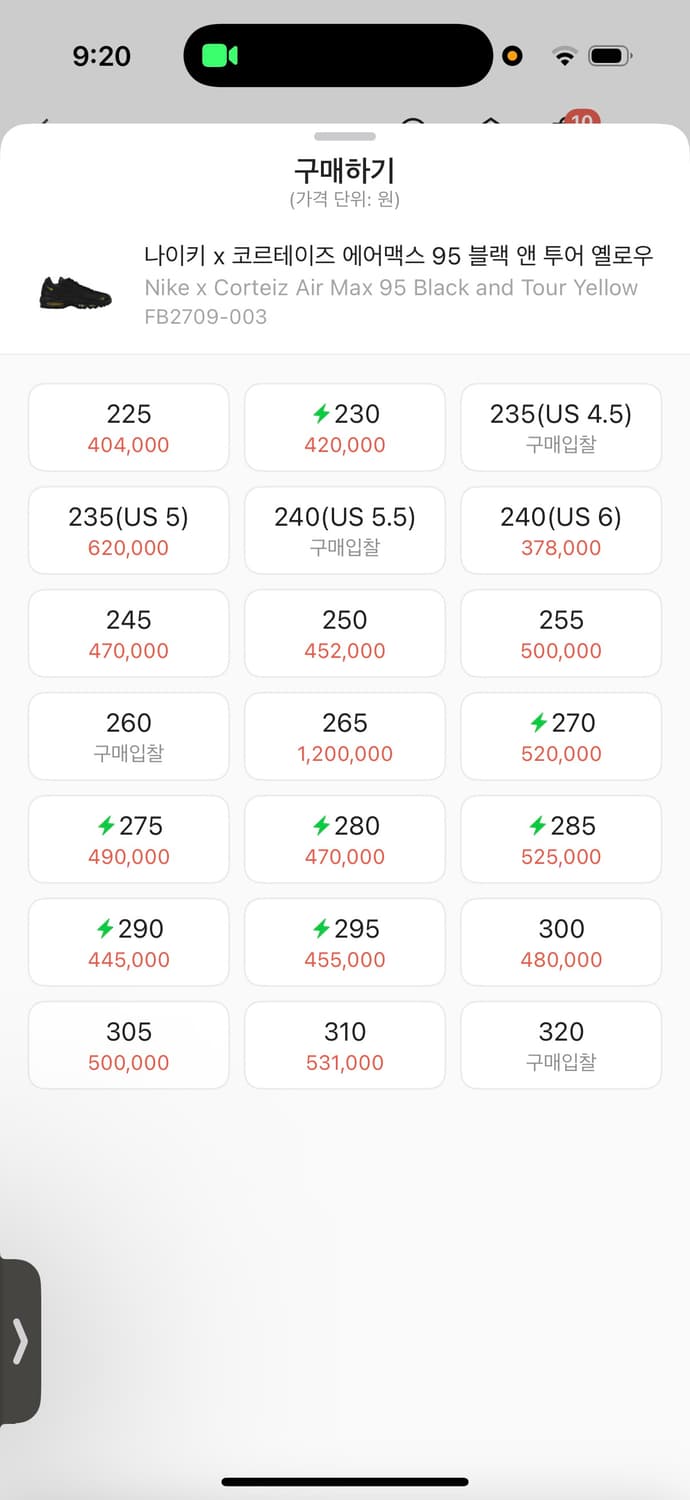Image resolution: width=690 pixels, height=1500 pixels.
Task: Select size 300 for 480,000
Action: pos(561,943)
